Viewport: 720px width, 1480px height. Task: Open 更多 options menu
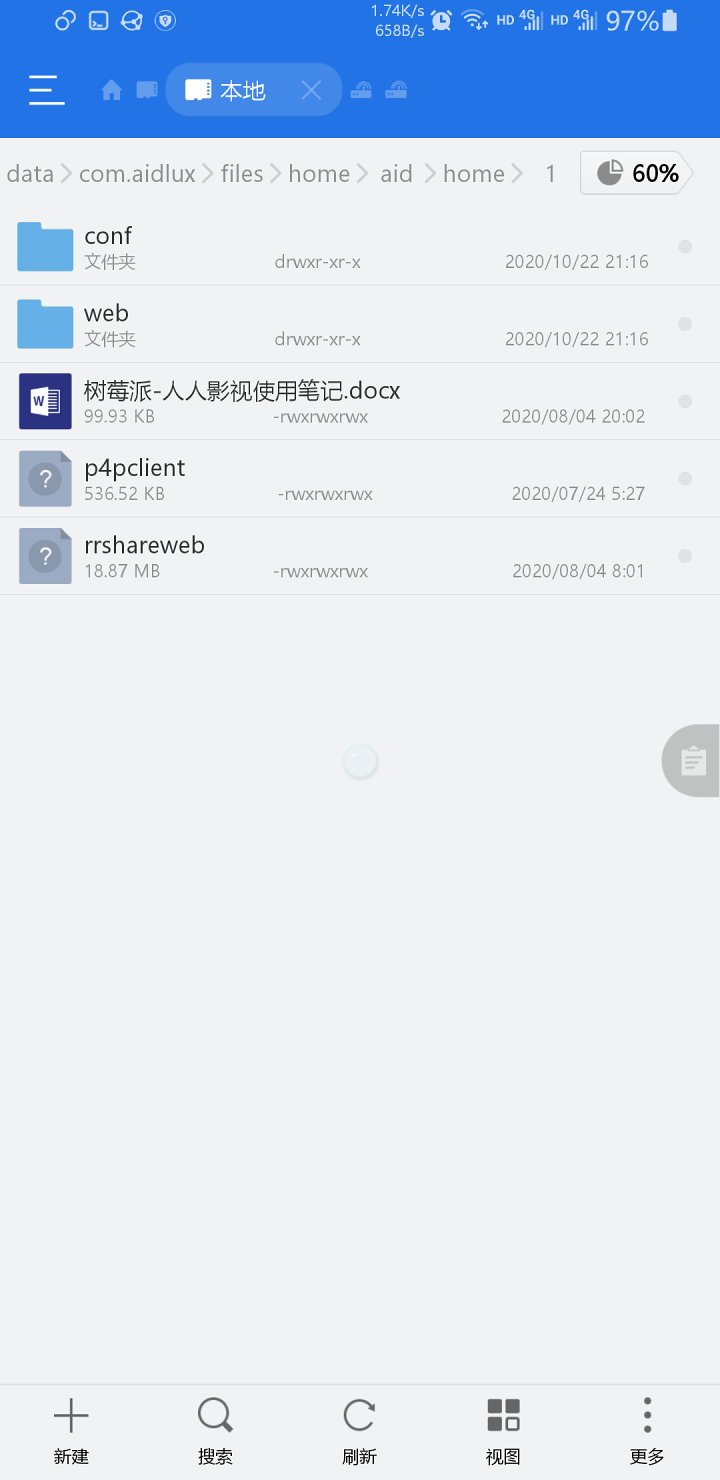tap(647, 1432)
